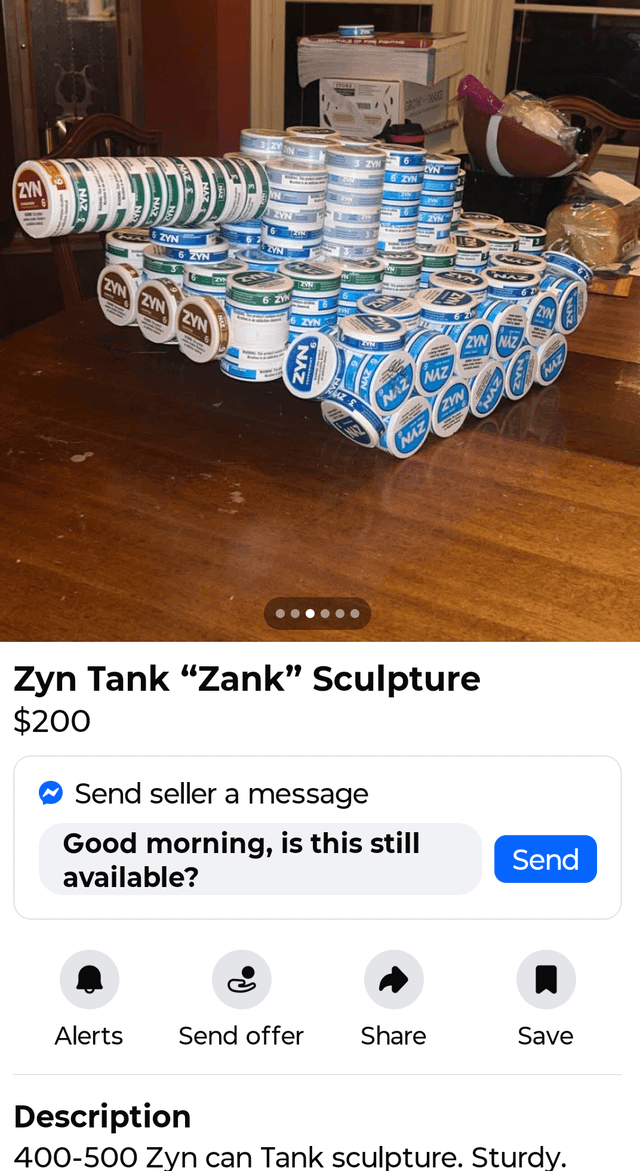Share the Zank Sculpture listing
Image resolution: width=640 pixels, height=1171 pixels.
click(393, 980)
